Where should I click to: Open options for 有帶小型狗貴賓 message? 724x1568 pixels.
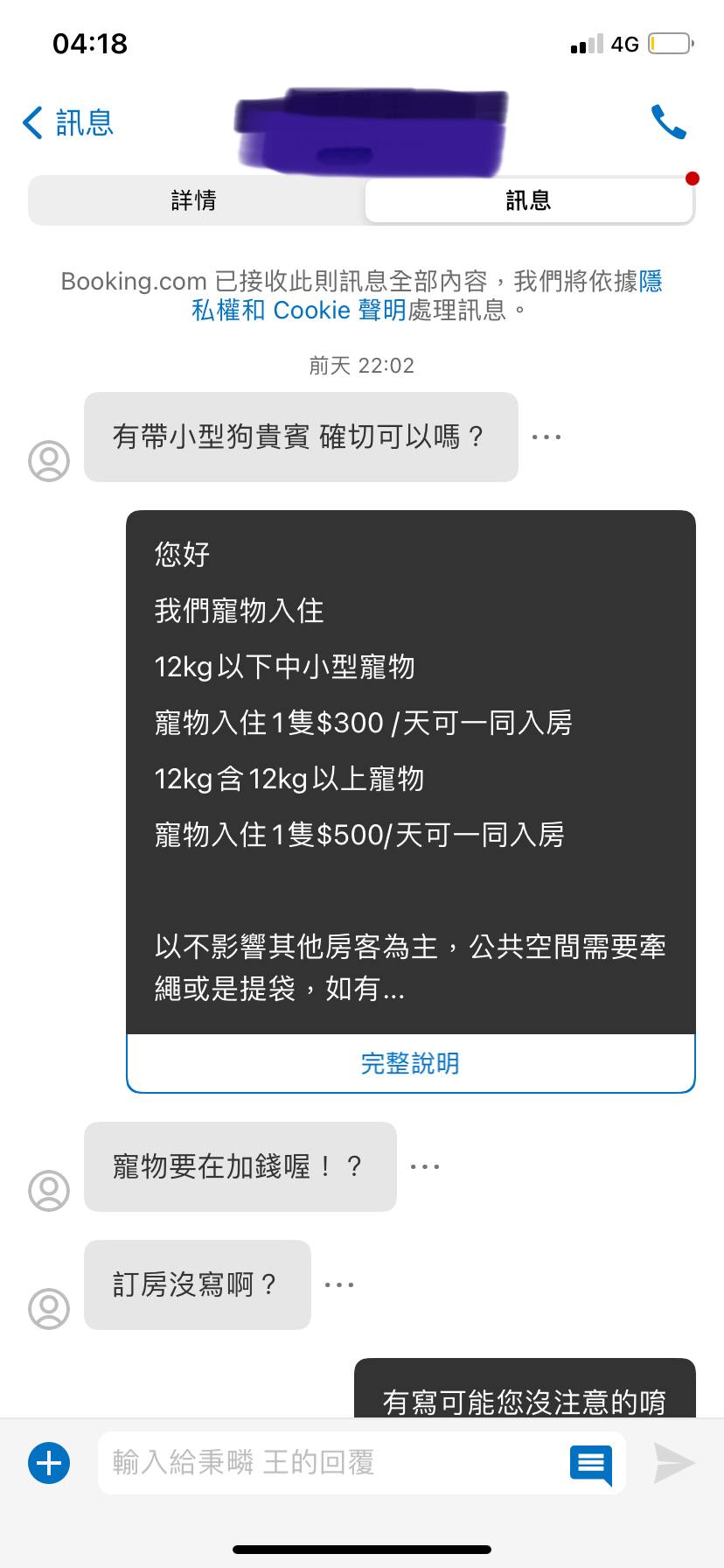(x=546, y=437)
